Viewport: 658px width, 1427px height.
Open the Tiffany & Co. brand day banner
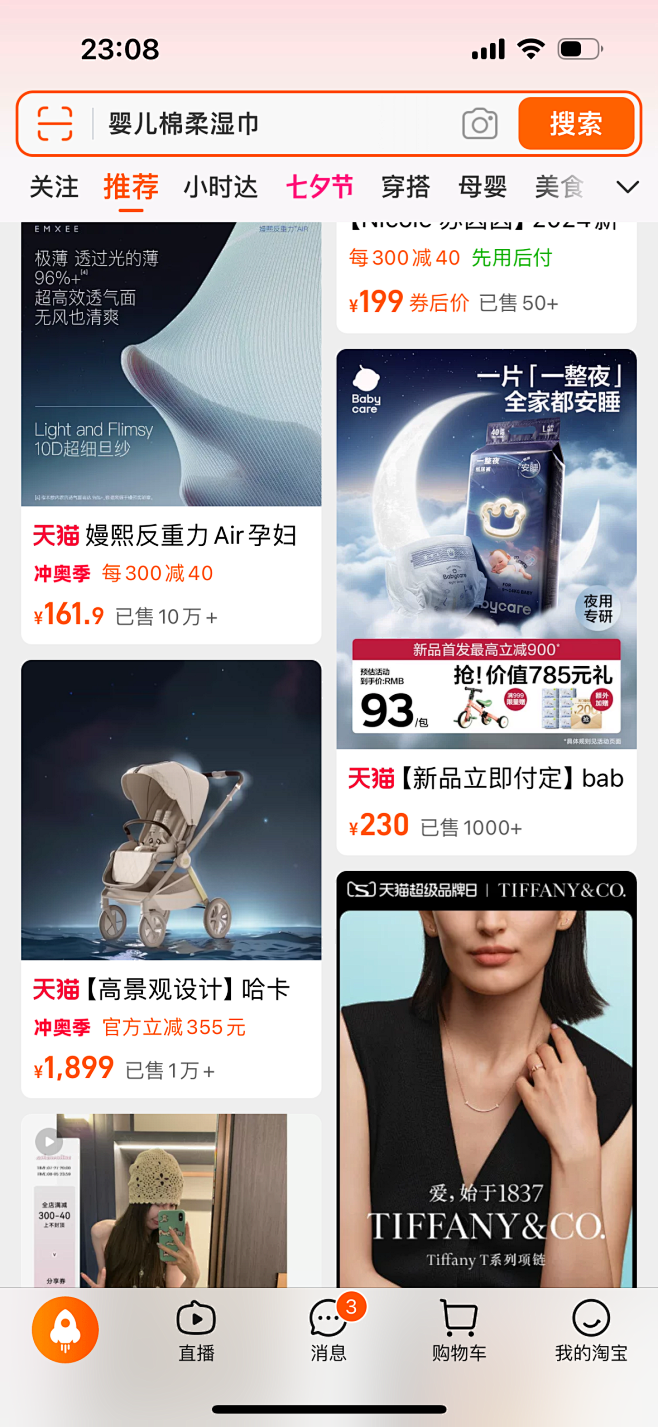(x=486, y=1080)
